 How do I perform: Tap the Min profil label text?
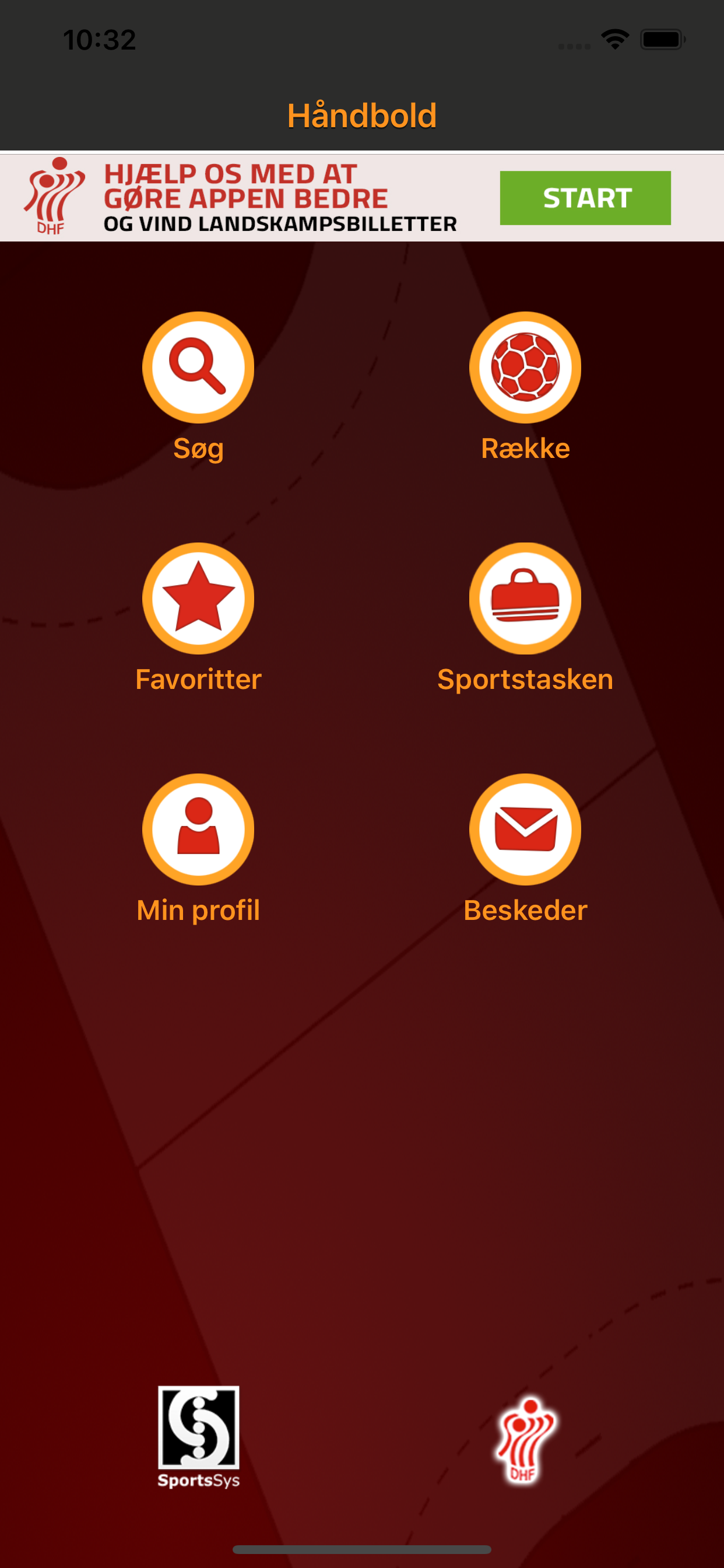pyautogui.click(x=198, y=910)
